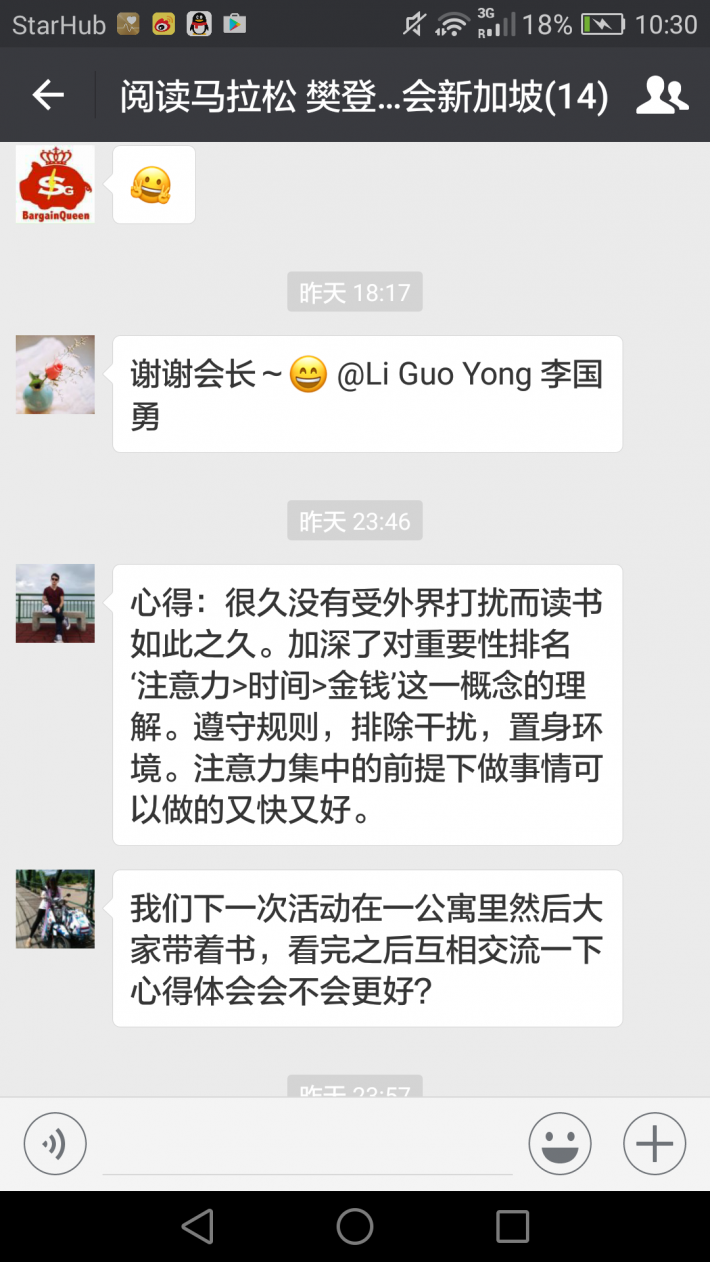This screenshot has width=710, height=1262.
Task: Open the recent apps overview
Action: [x=512, y=1226]
